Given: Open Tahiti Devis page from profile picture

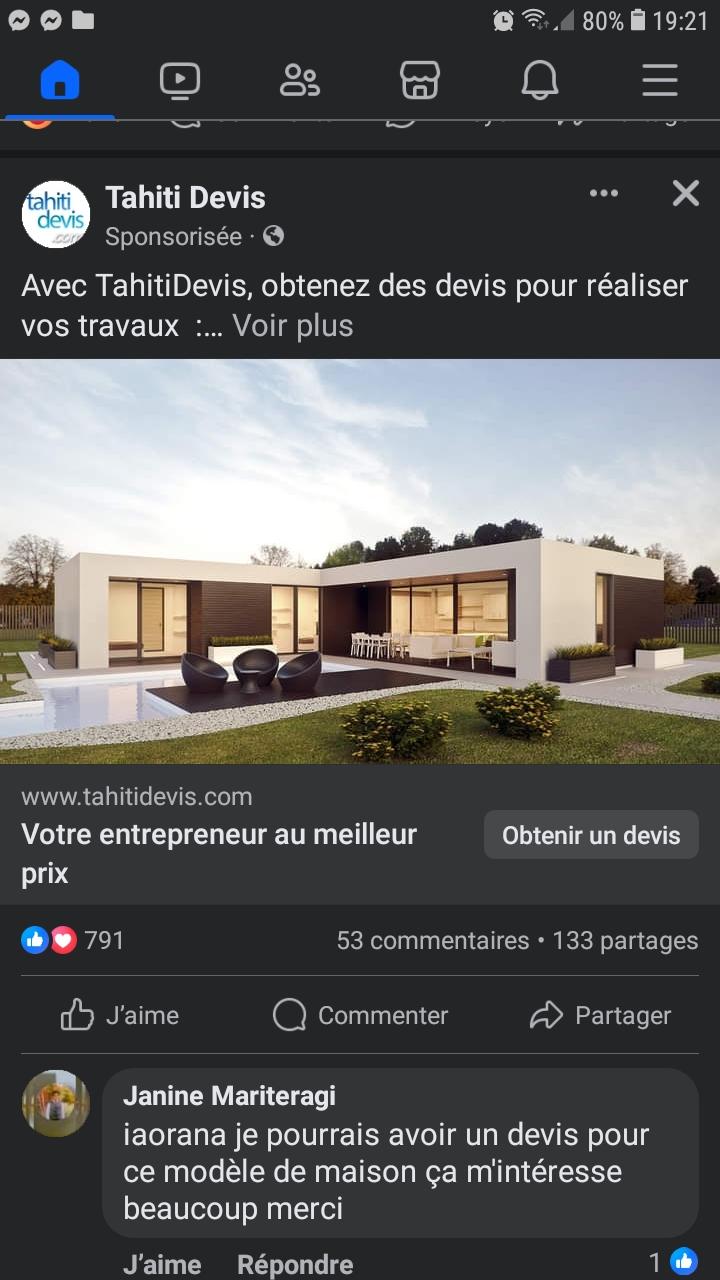Looking at the screenshot, I should pyautogui.click(x=56, y=215).
